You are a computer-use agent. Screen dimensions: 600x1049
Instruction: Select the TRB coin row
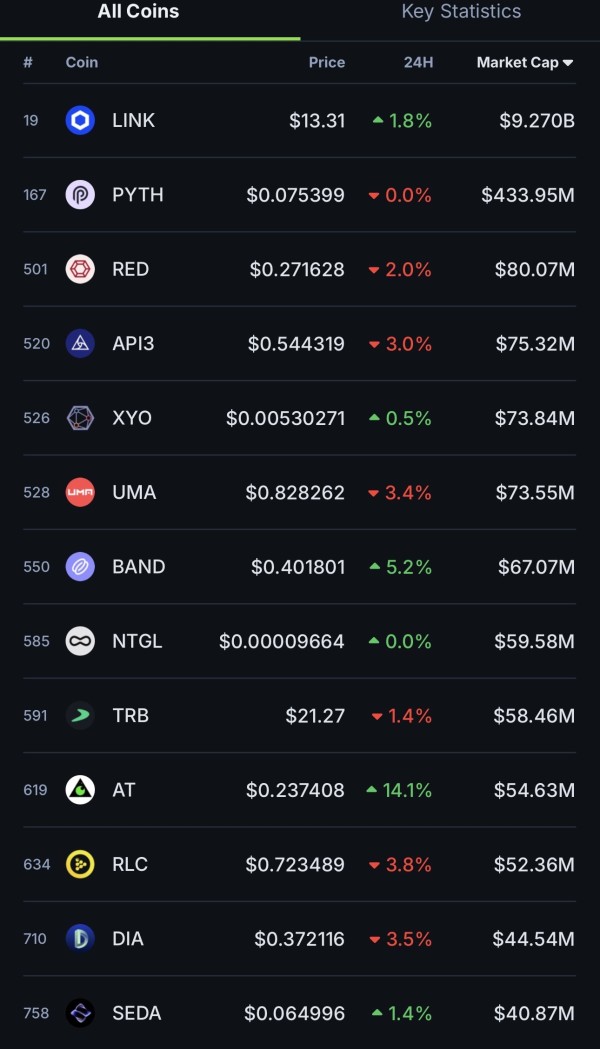pos(130,715)
